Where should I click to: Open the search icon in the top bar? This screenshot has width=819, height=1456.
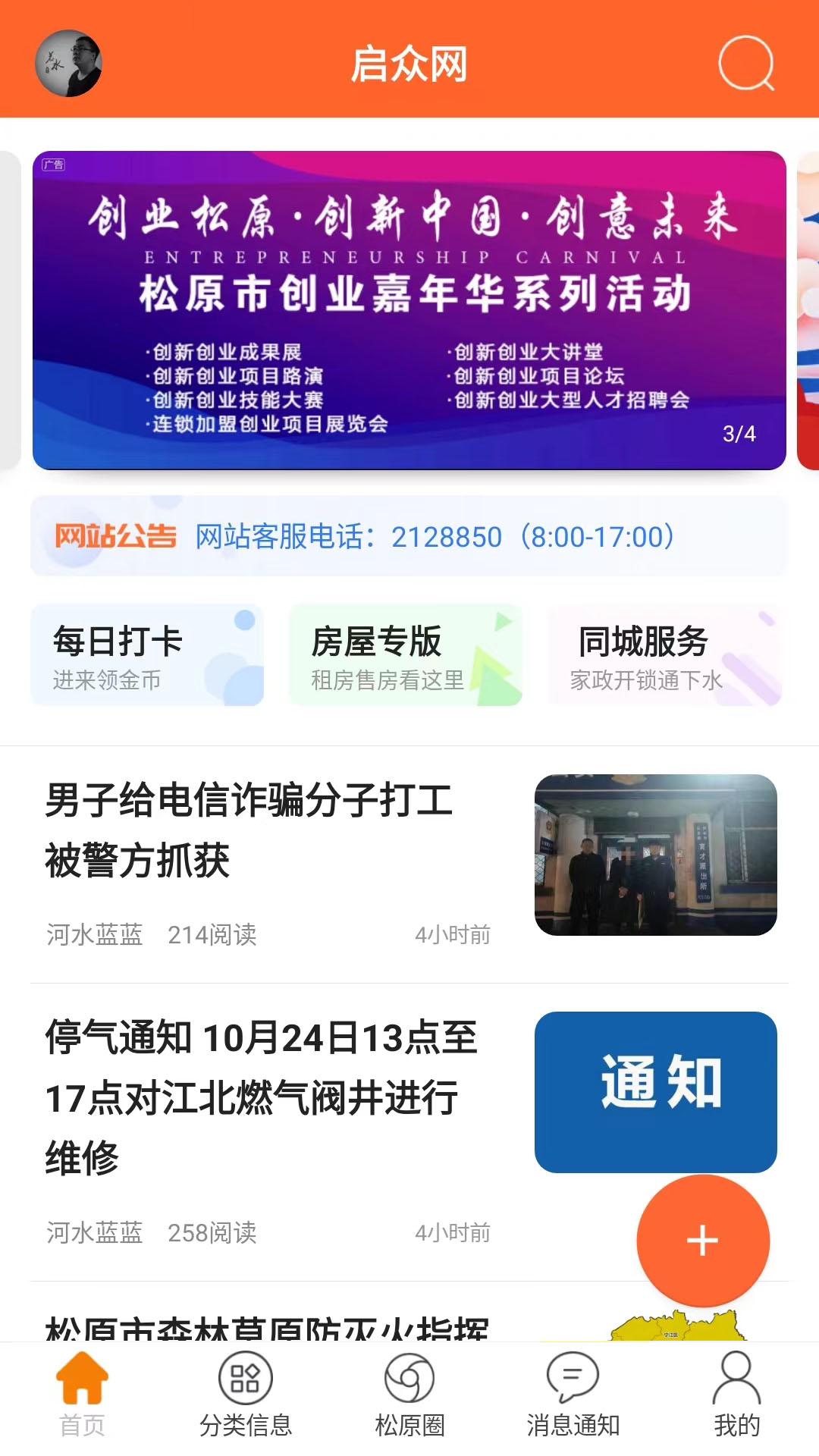coord(747,67)
